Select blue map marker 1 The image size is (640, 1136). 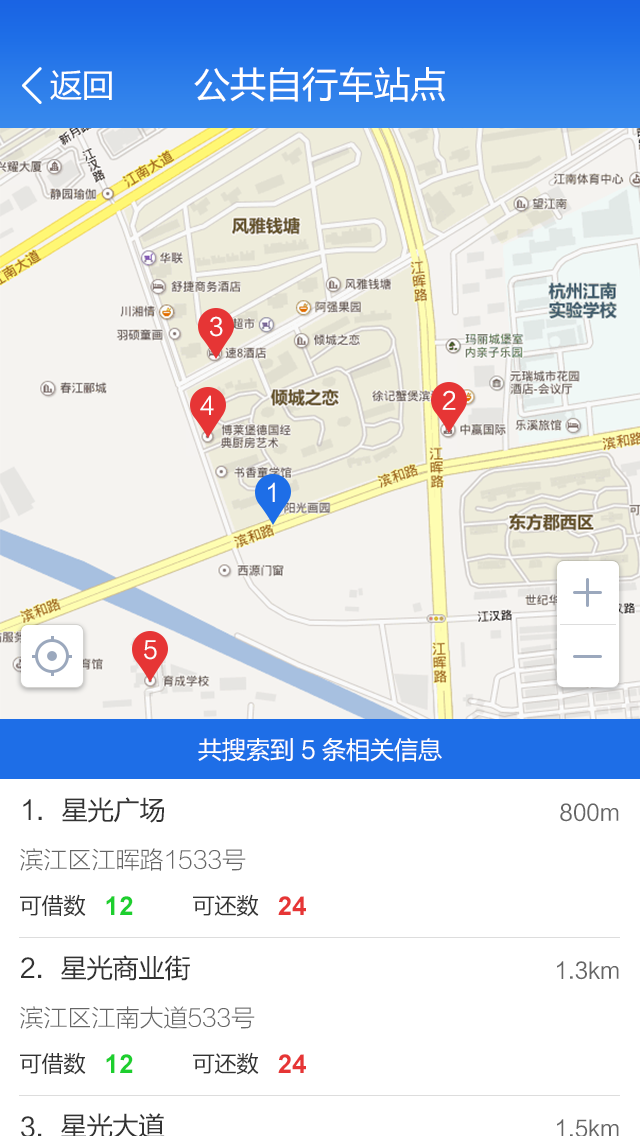coord(272,494)
